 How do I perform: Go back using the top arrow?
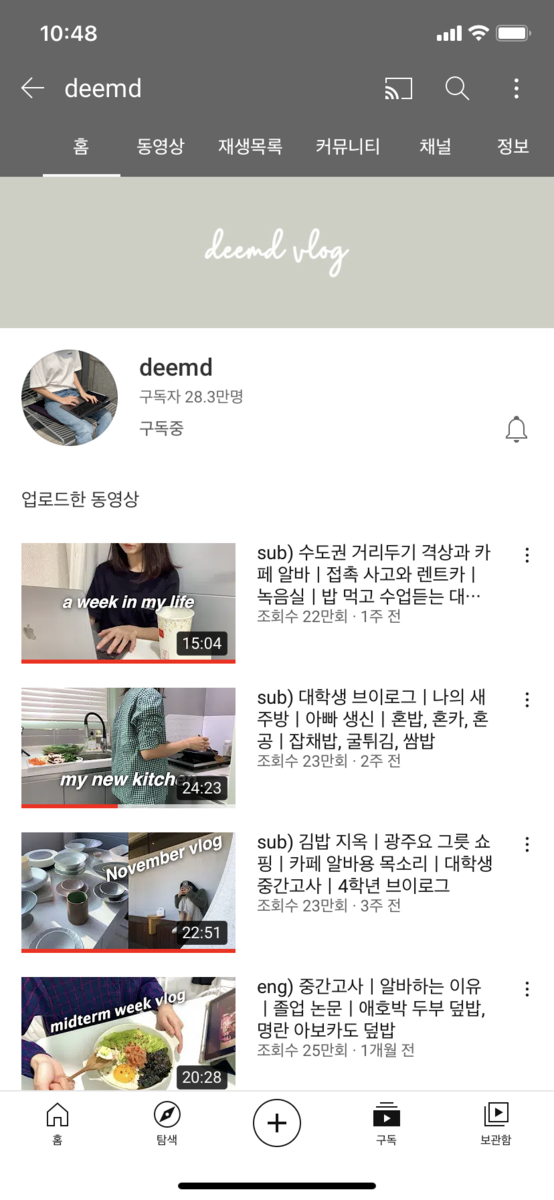pyautogui.click(x=33, y=88)
